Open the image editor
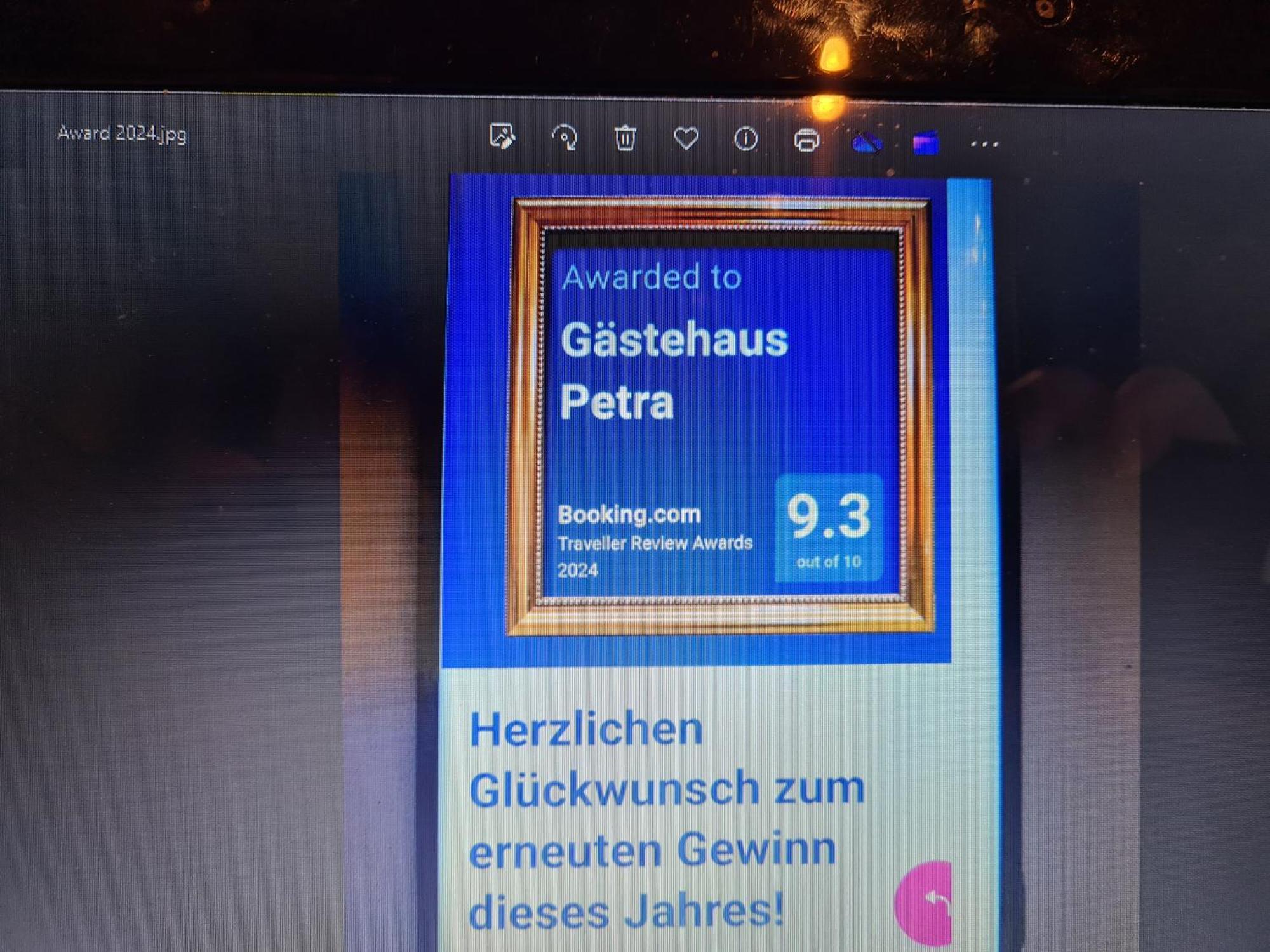 click(502, 136)
